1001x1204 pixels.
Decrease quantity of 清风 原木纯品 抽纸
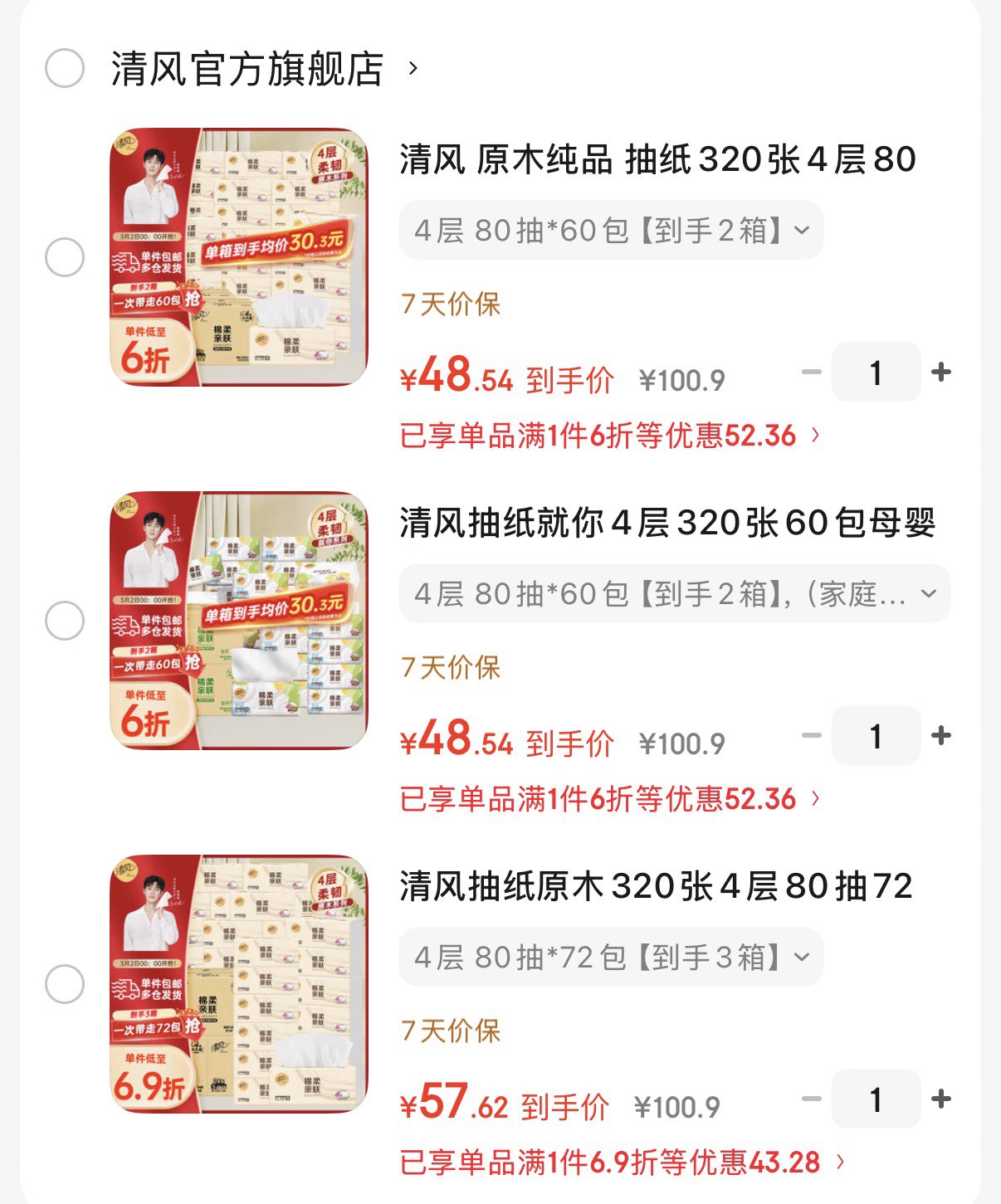pos(811,373)
